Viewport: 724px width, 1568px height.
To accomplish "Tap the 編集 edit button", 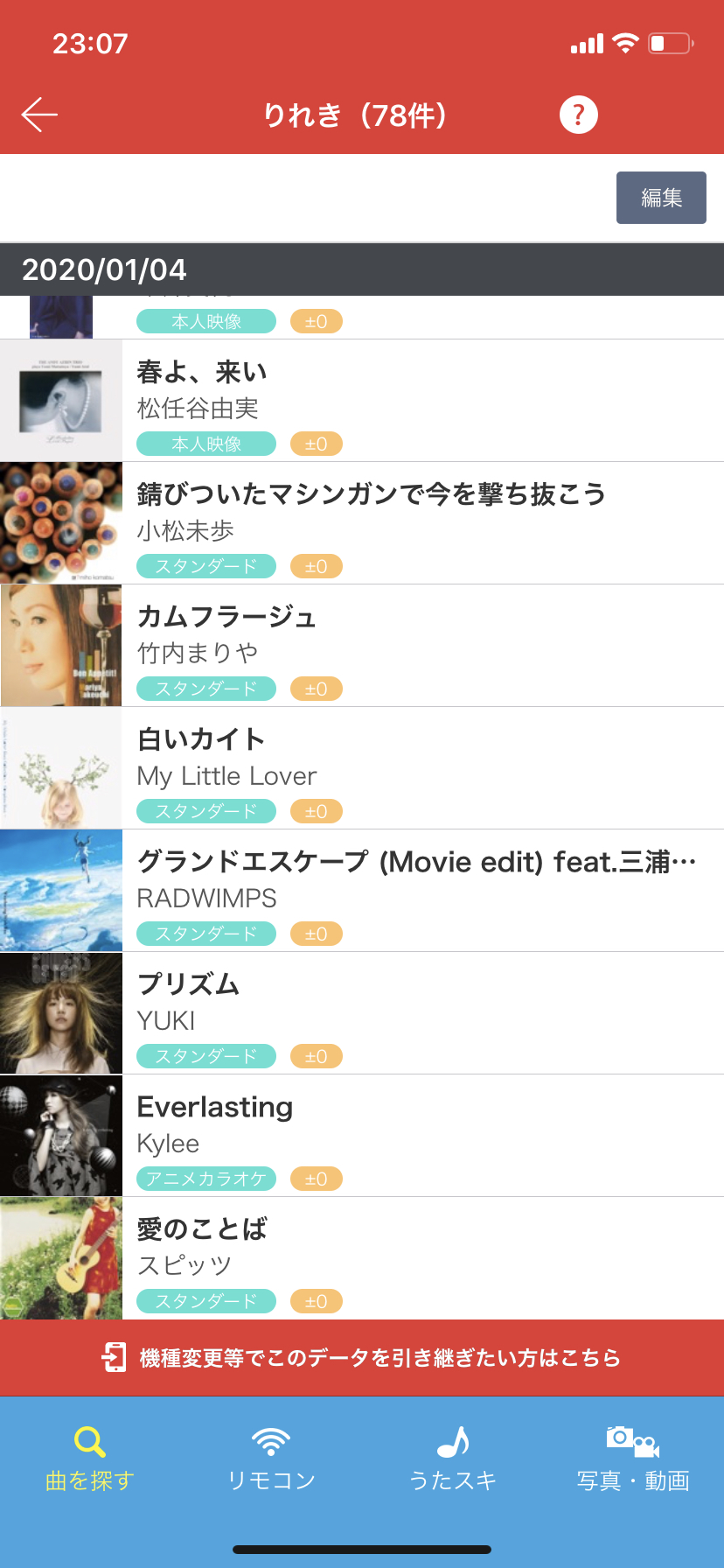I will click(x=661, y=198).
